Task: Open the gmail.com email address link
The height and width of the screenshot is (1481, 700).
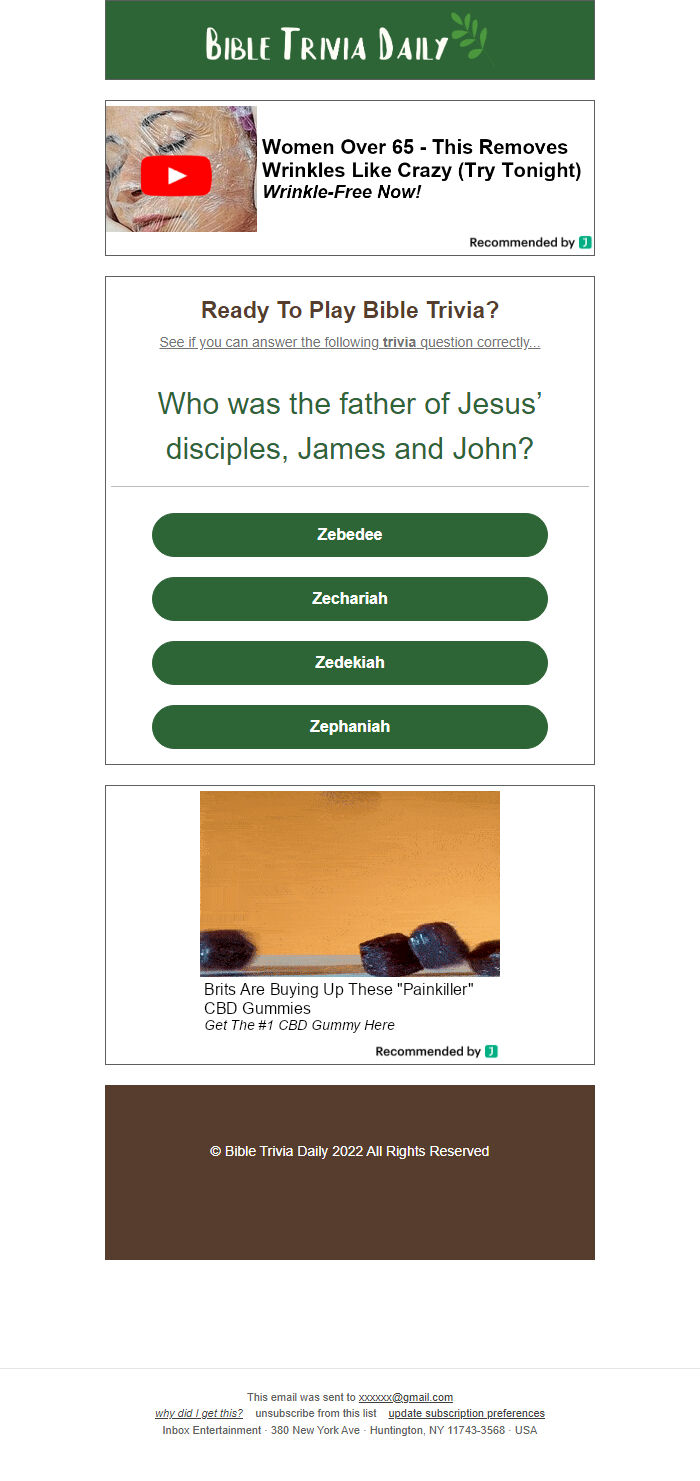Action: tap(406, 1397)
